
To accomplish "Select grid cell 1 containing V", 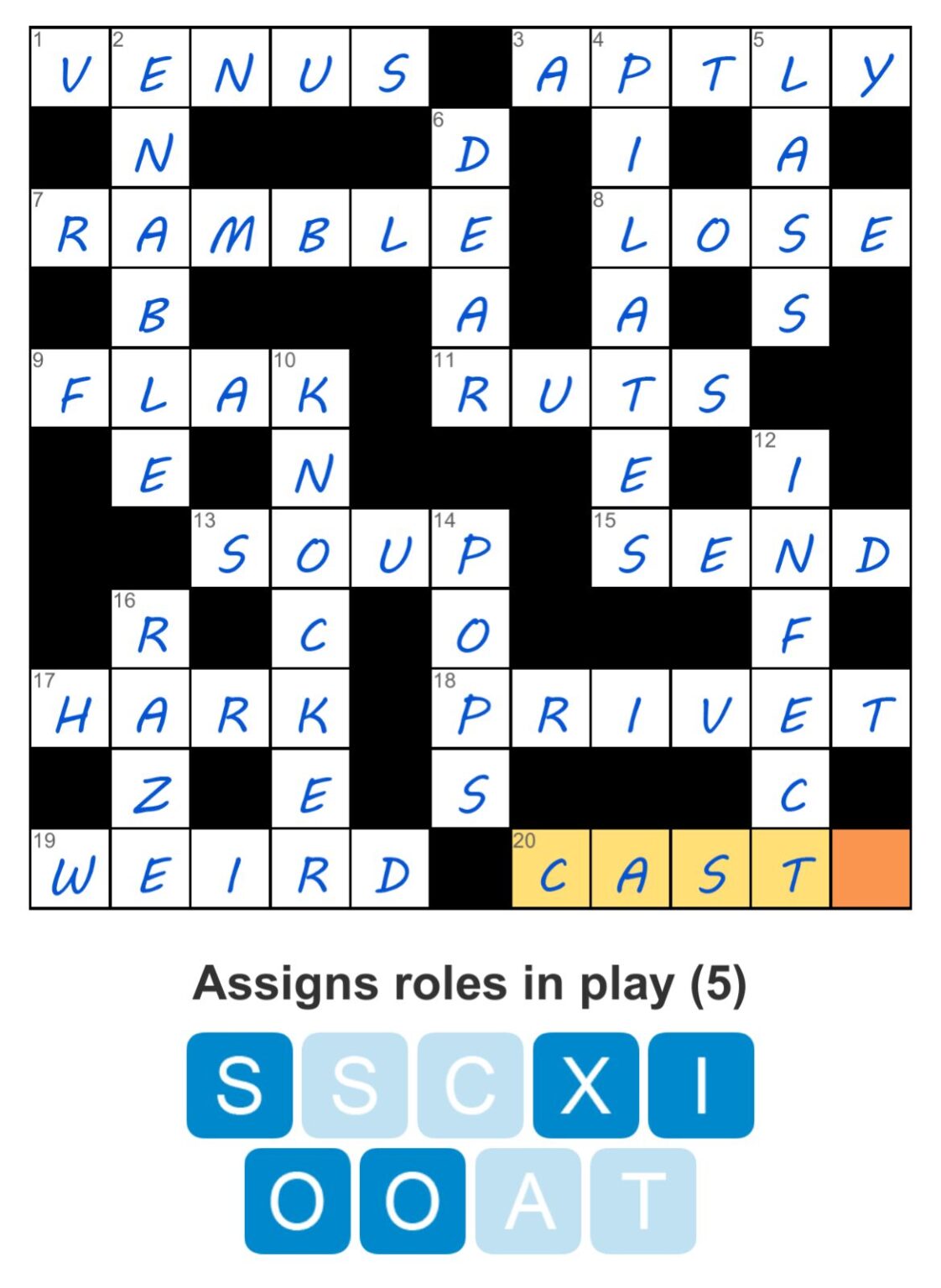I will point(70,68).
